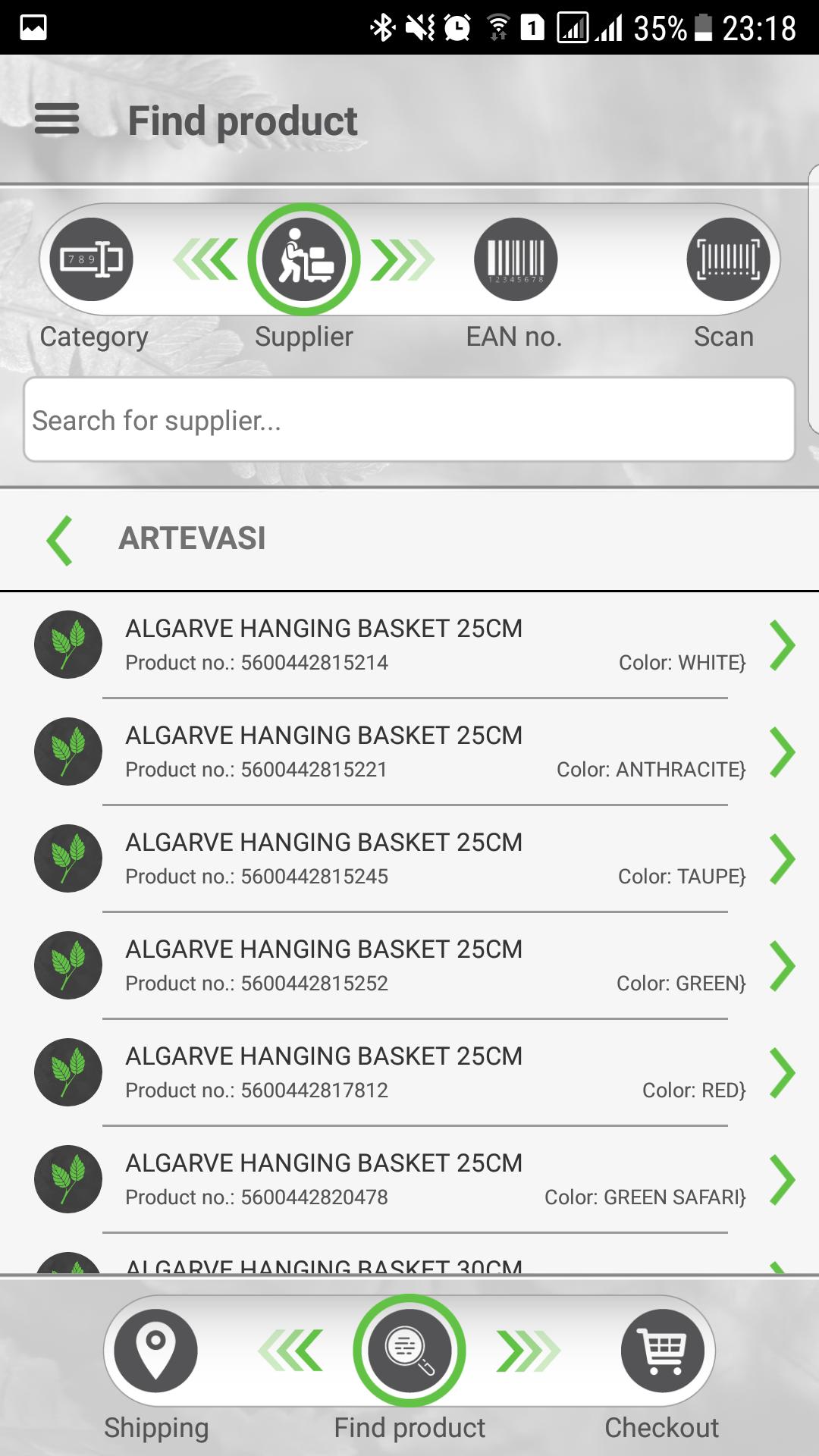This screenshot has width=819, height=1456.
Task: Focus the Search for supplier field
Action: coord(409,420)
